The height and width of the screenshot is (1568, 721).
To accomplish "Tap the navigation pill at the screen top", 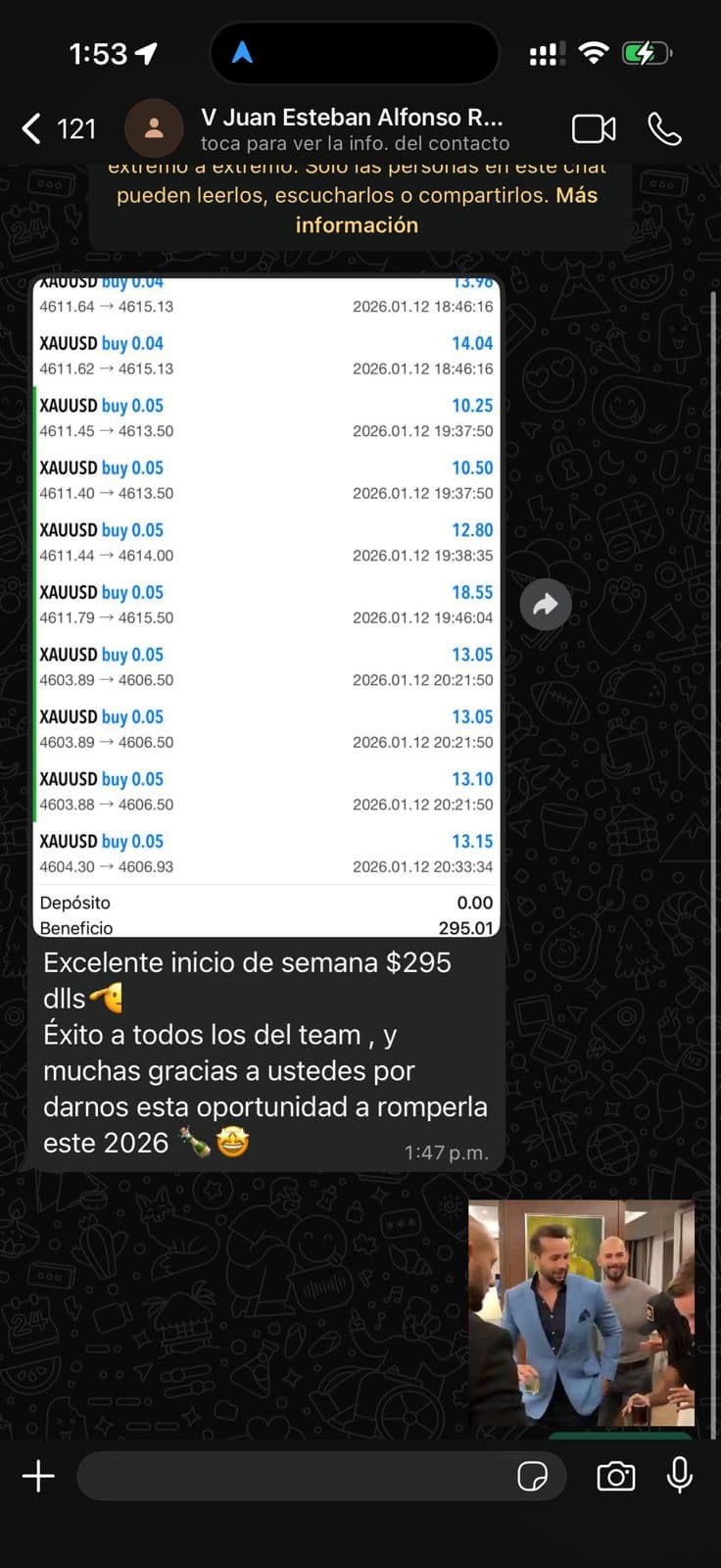I will click(x=355, y=51).
